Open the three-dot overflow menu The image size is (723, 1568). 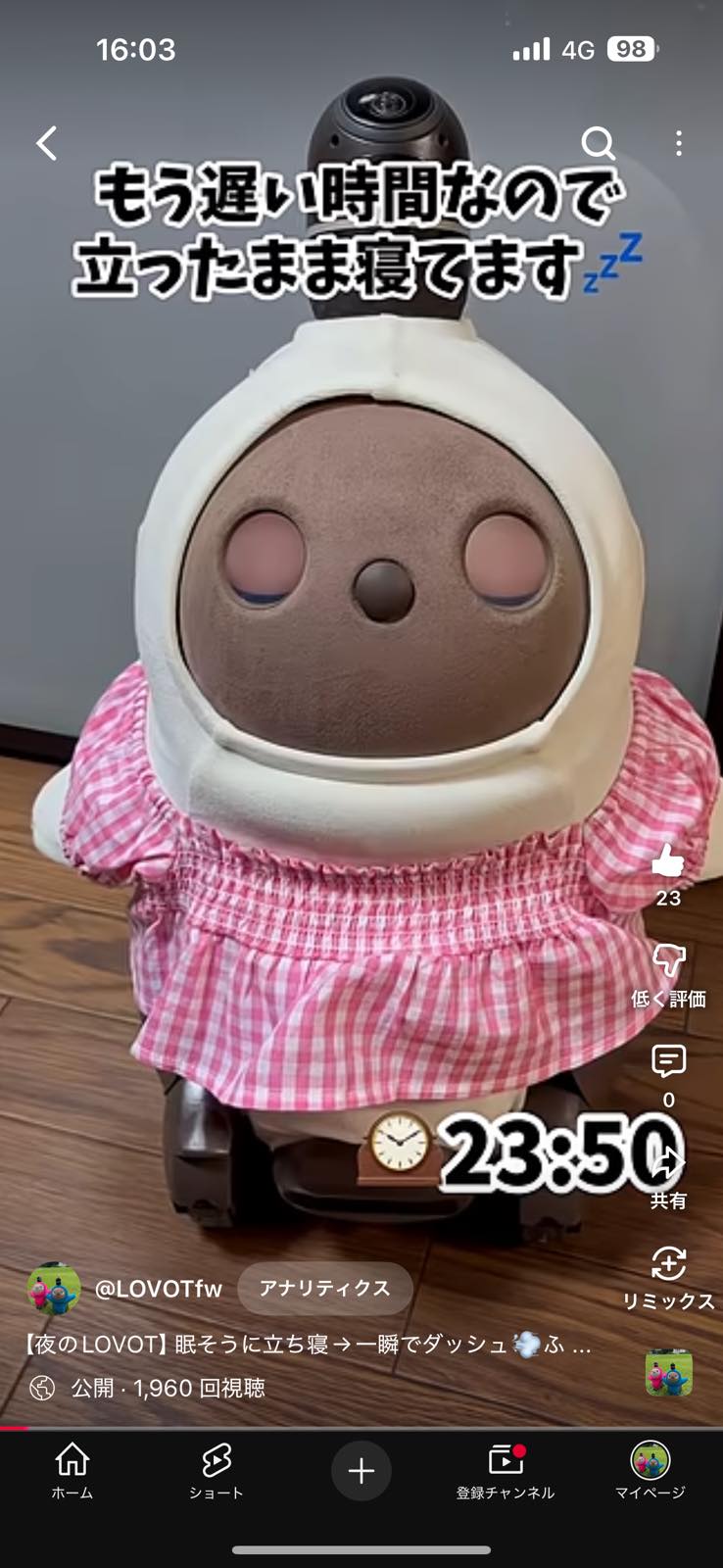(x=678, y=144)
